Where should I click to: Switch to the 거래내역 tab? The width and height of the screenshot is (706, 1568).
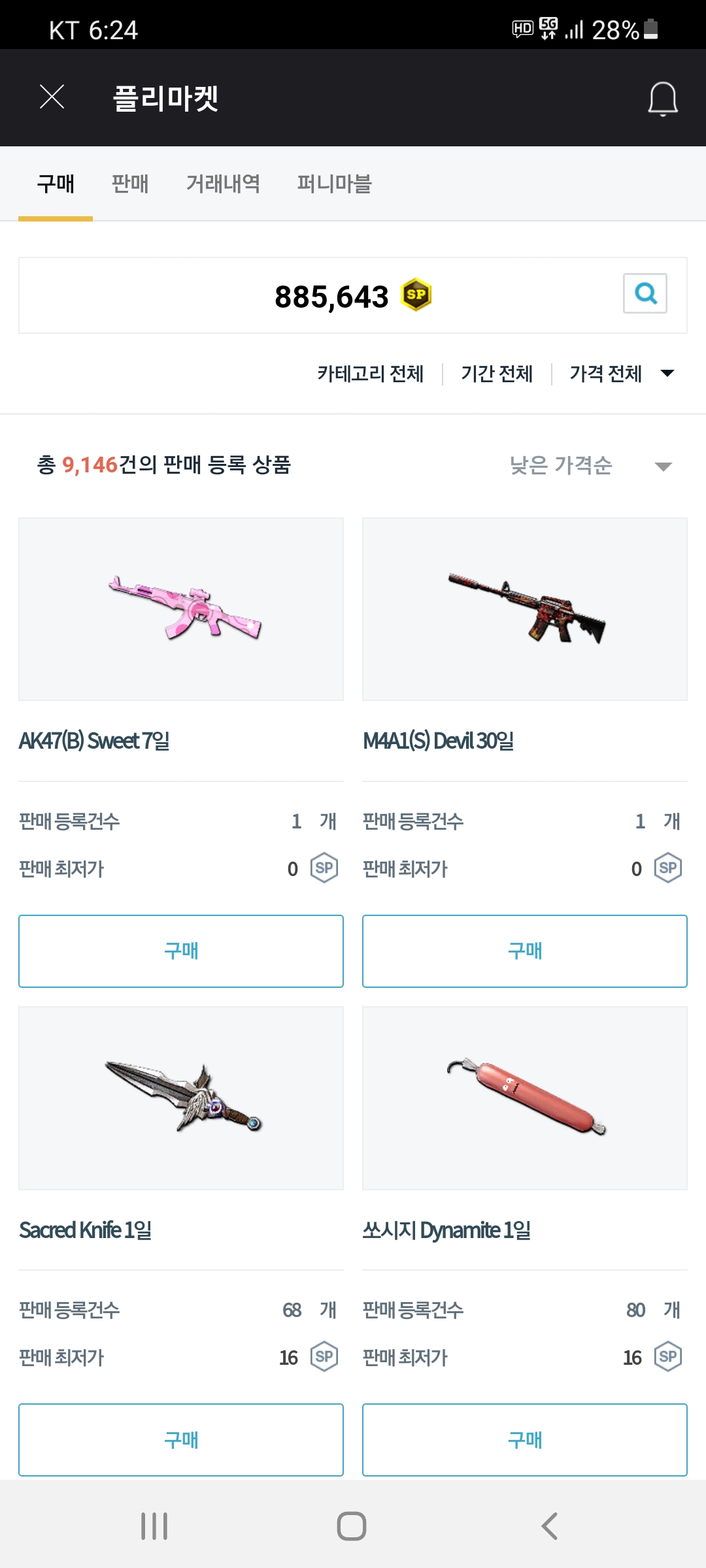(x=223, y=184)
